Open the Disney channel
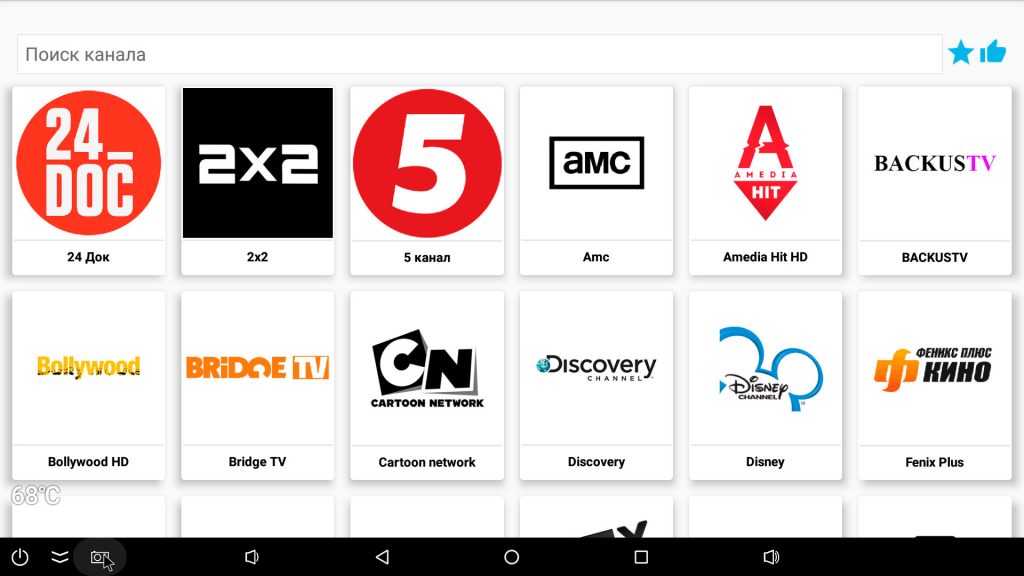 [x=765, y=385]
